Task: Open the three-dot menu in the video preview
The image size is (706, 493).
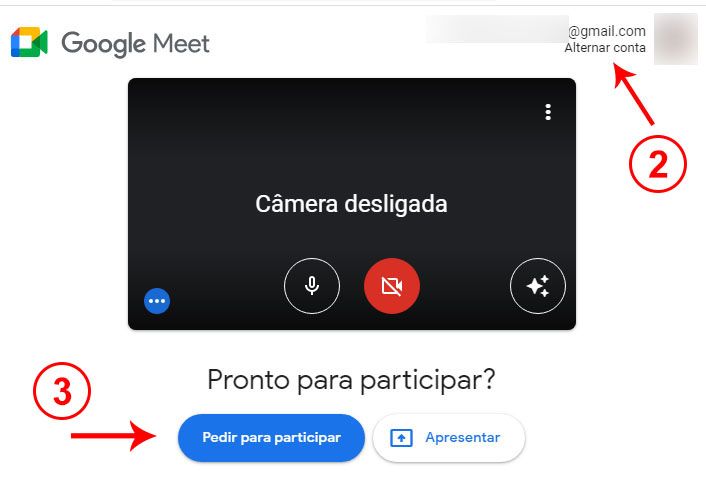Action: pos(548,112)
